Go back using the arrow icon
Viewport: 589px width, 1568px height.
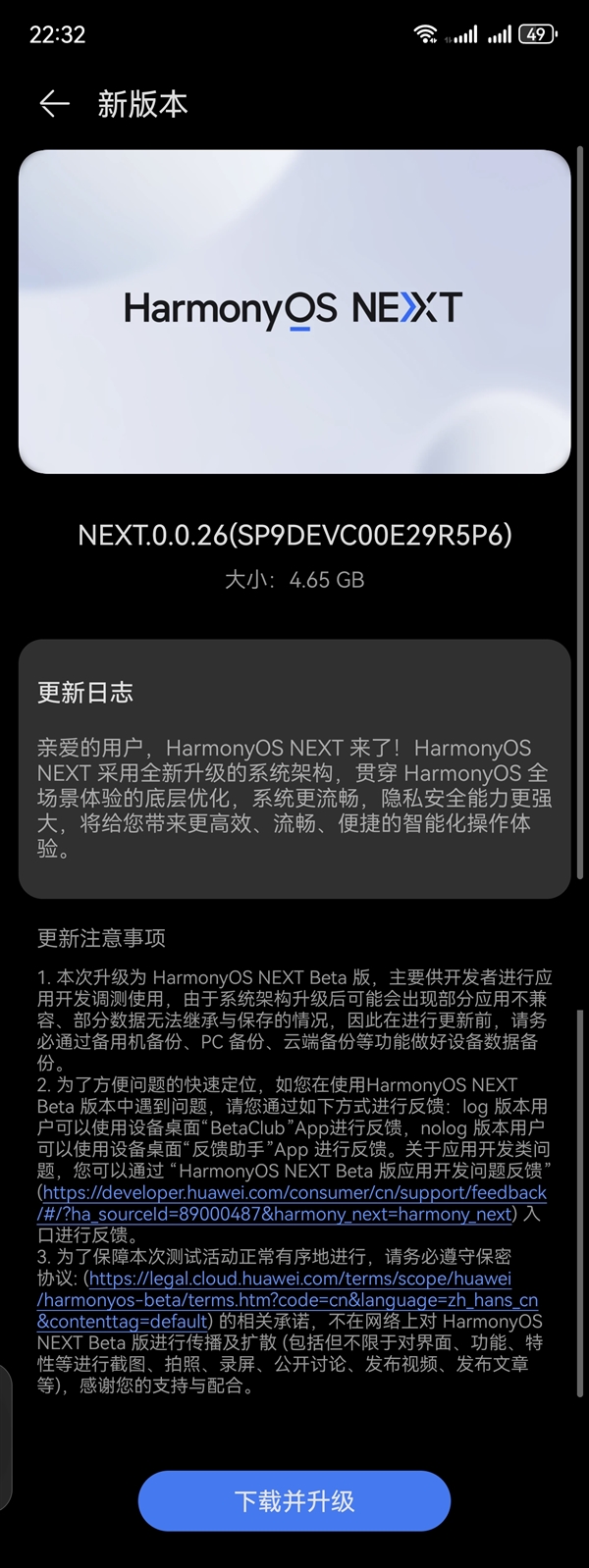pos(54,104)
